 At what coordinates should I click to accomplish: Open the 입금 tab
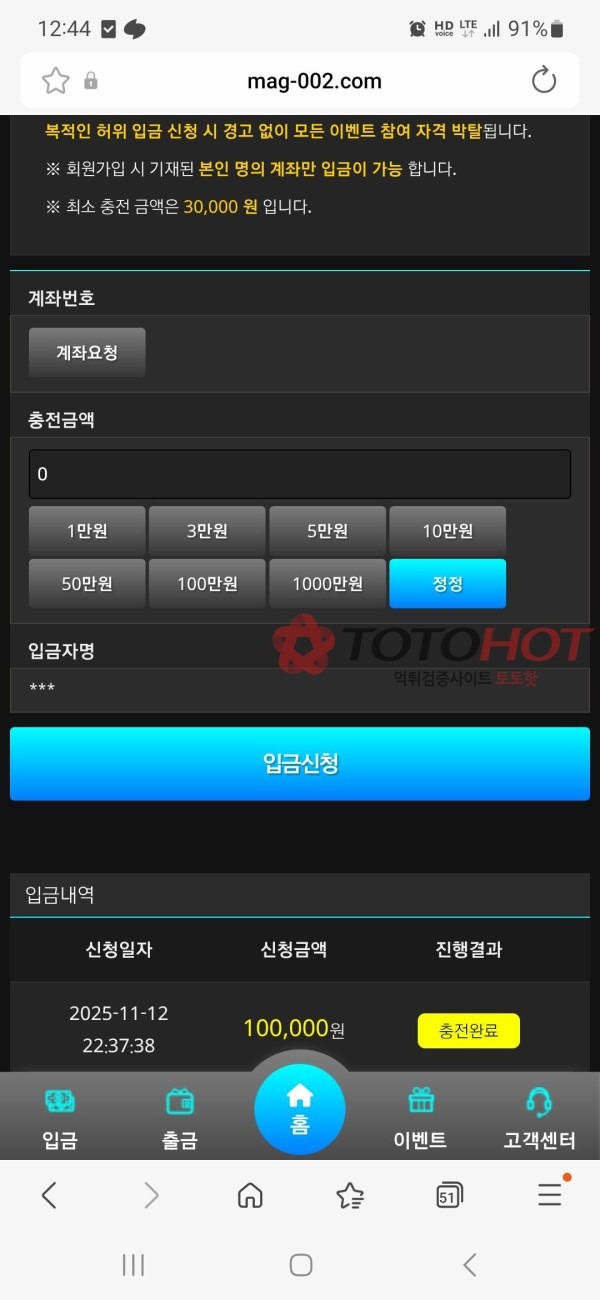click(x=60, y=1118)
